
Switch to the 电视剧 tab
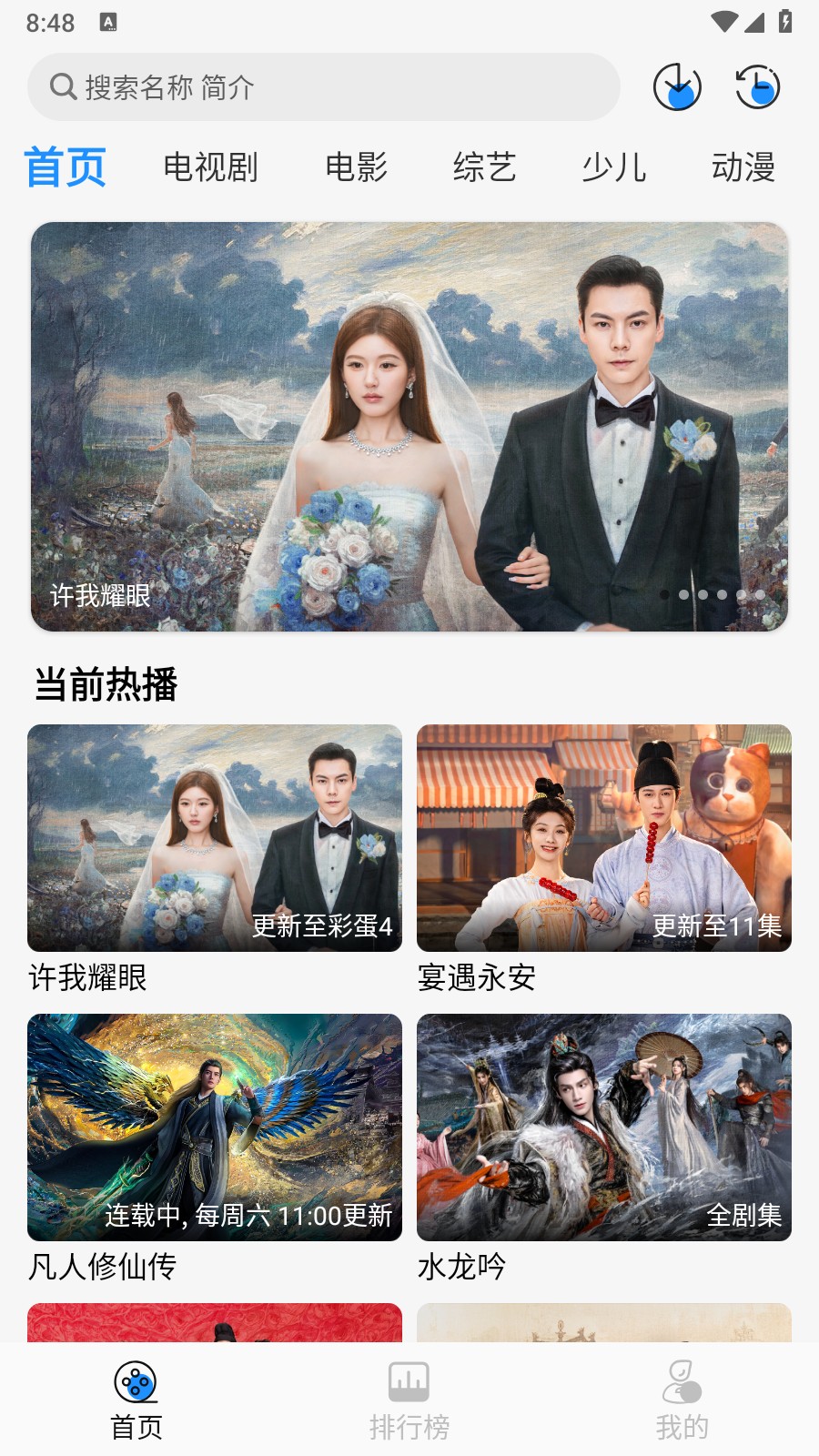211,167
